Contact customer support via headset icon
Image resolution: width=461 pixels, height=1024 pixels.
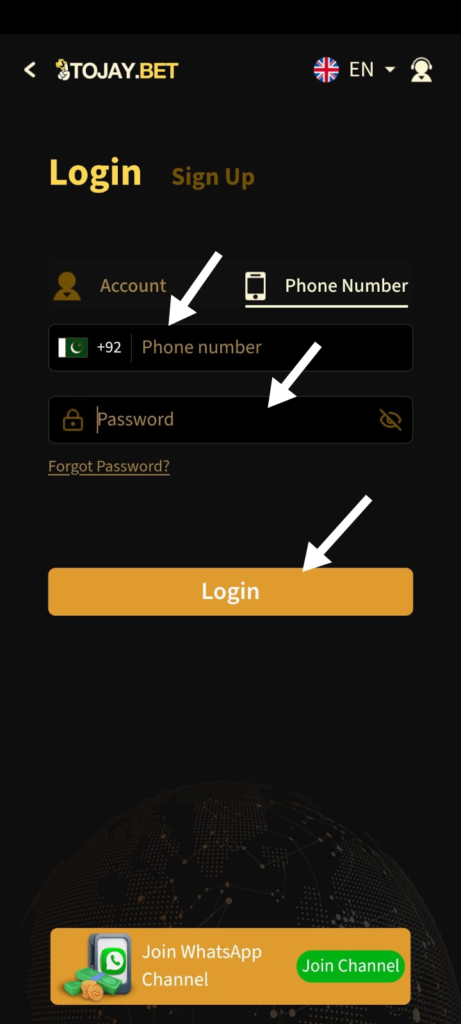[x=421, y=70]
